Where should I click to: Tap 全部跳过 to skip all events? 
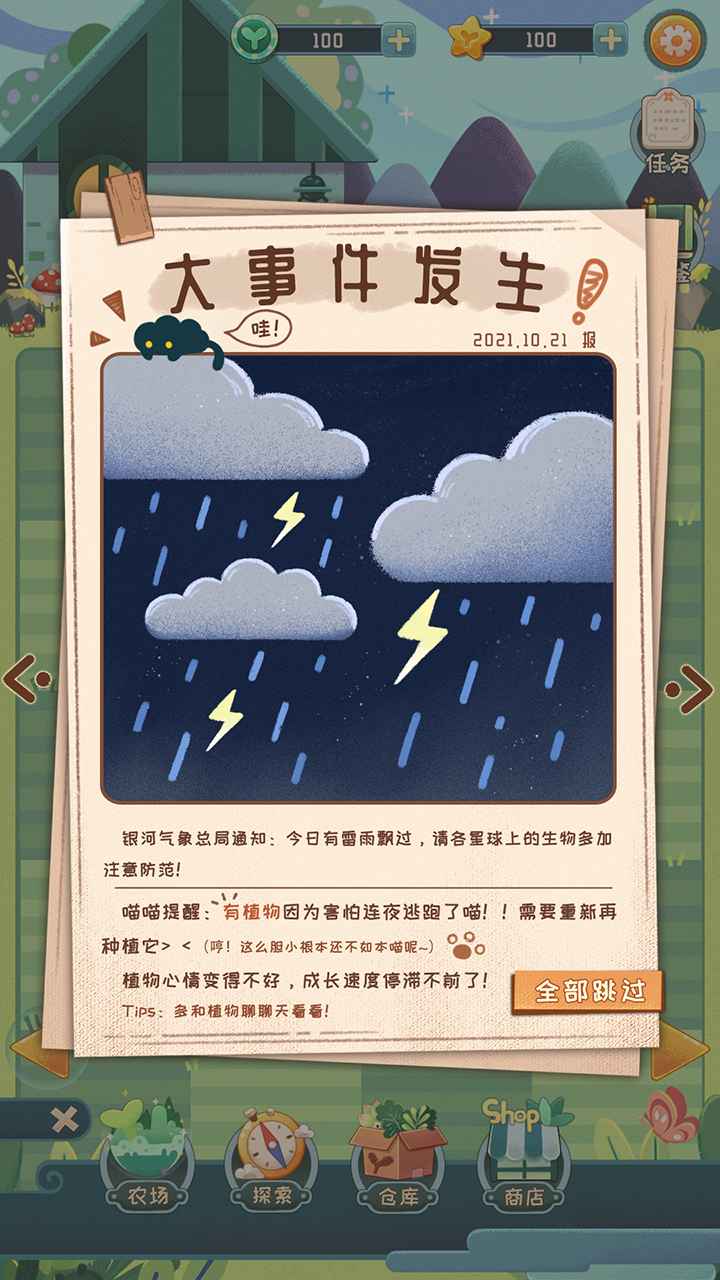(587, 991)
